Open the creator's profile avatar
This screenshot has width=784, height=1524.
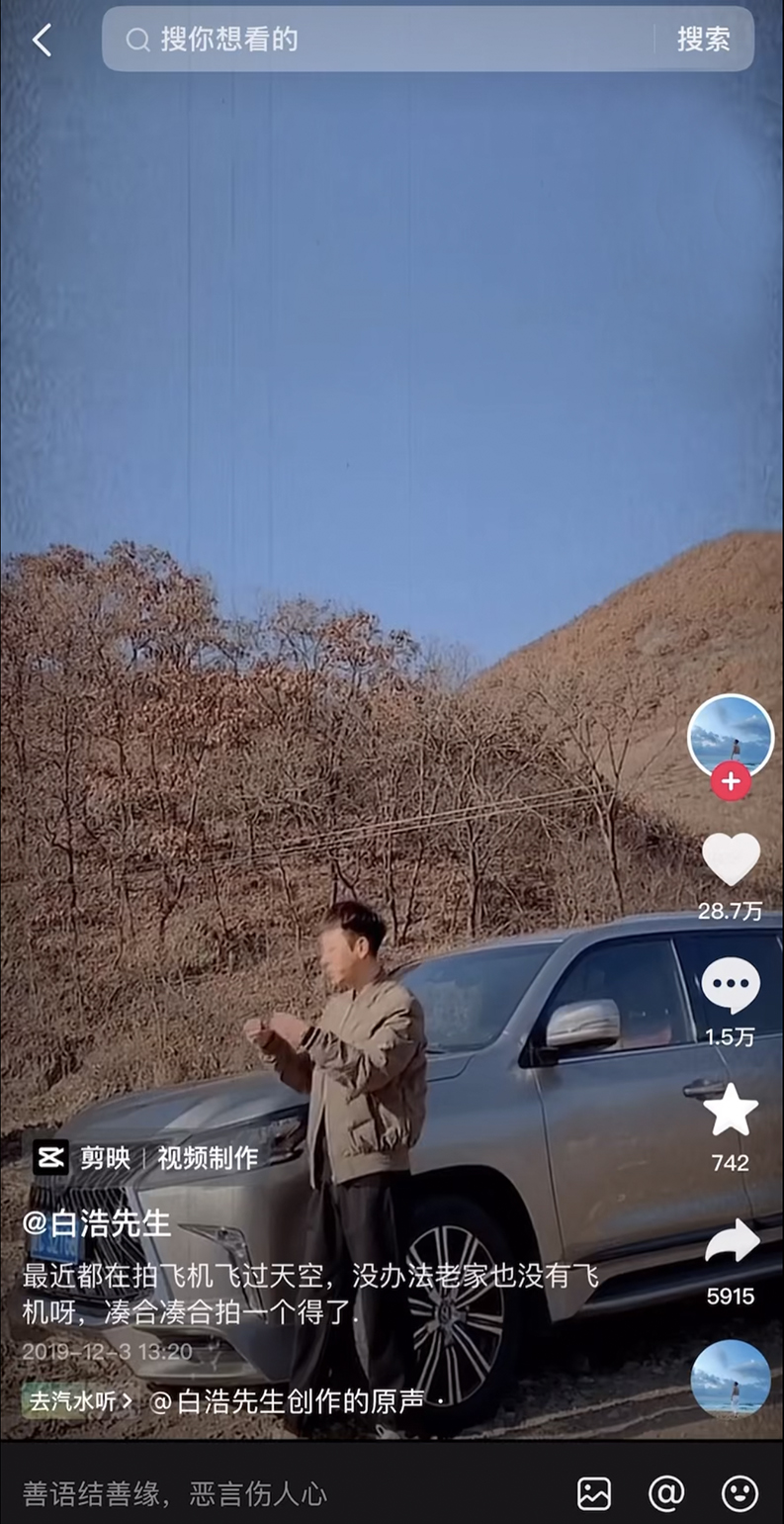click(730, 737)
